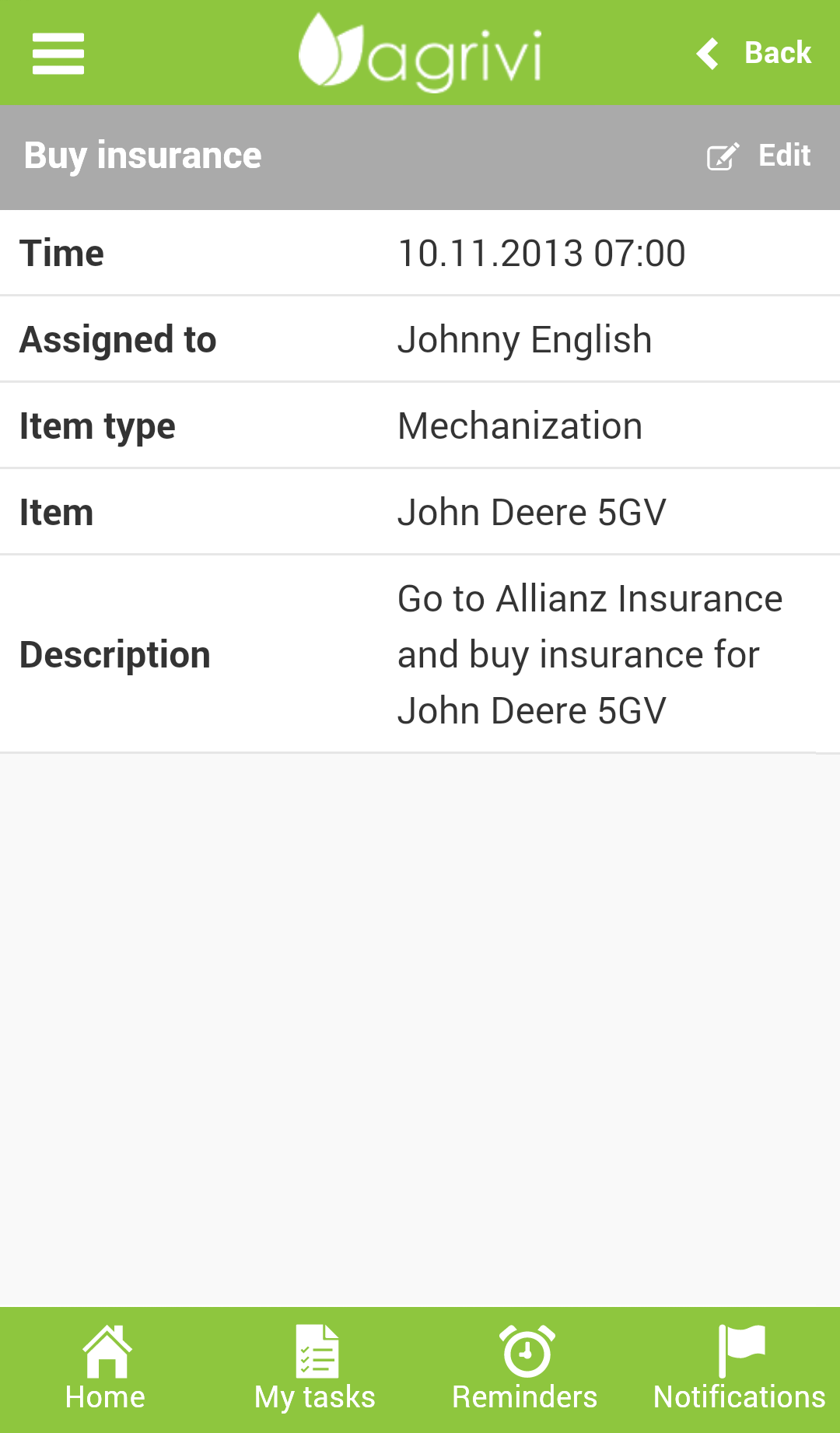Image resolution: width=840 pixels, height=1433 pixels.
Task: Open the hamburger navigation menu
Action: (x=58, y=53)
